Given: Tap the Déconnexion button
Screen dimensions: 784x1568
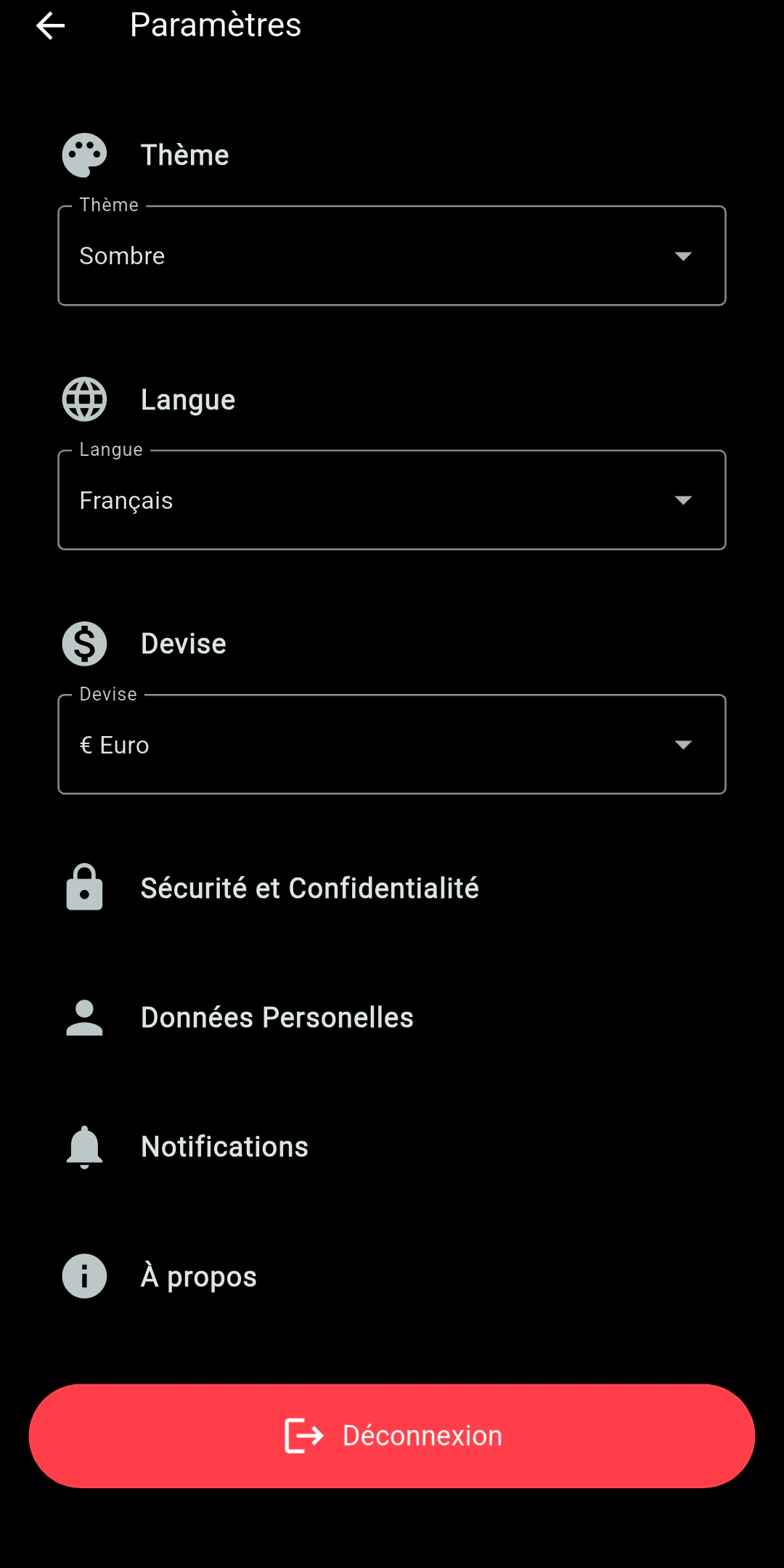Looking at the screenshot, I should click(392, 1436).
